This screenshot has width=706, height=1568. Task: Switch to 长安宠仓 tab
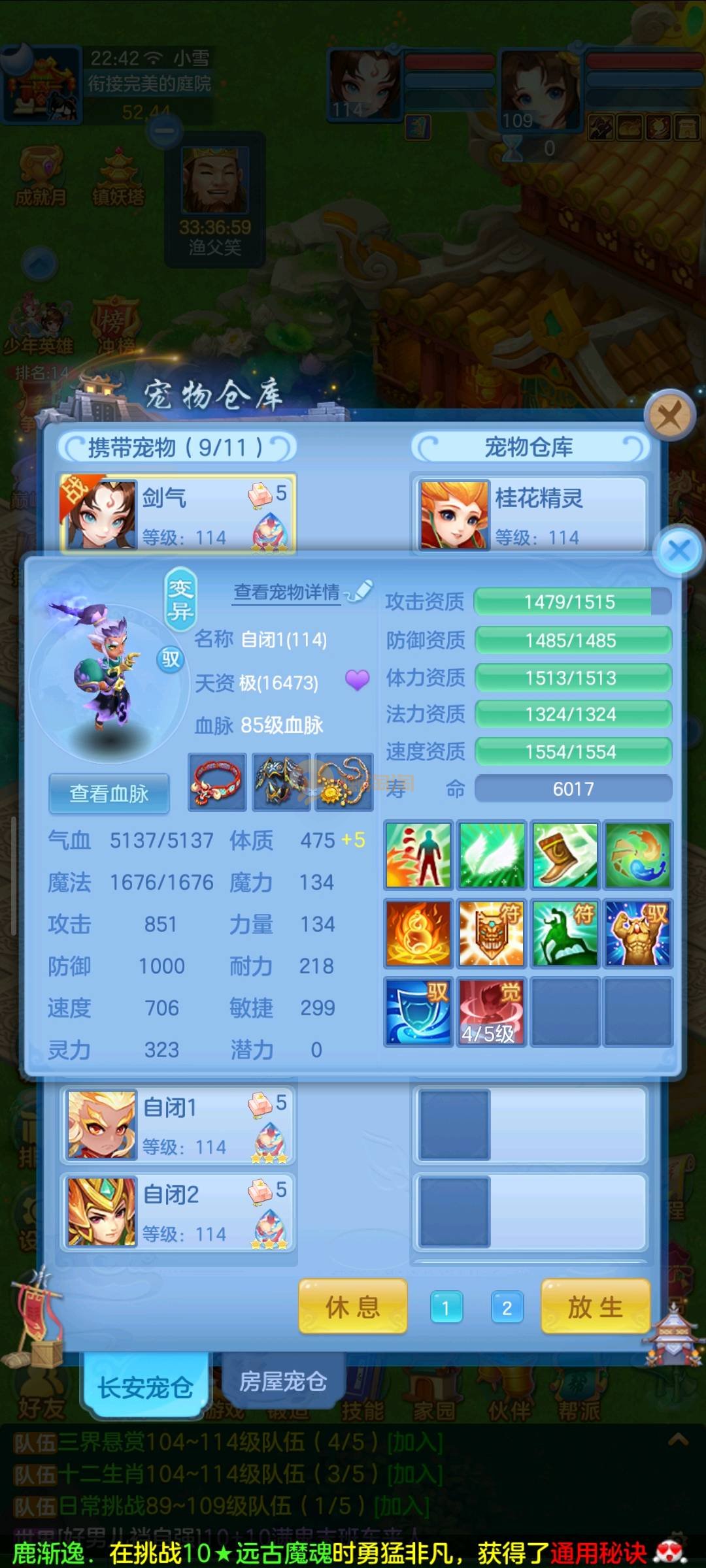coord(145,1387)
